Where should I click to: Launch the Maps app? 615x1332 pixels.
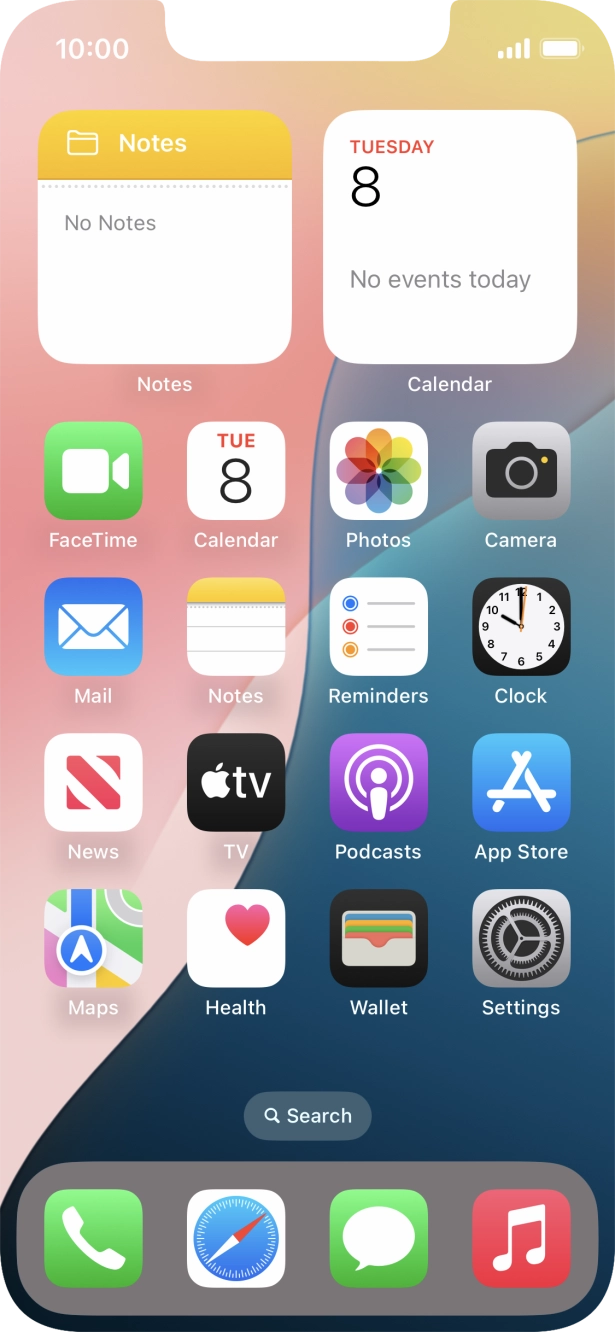click(93, 939)
